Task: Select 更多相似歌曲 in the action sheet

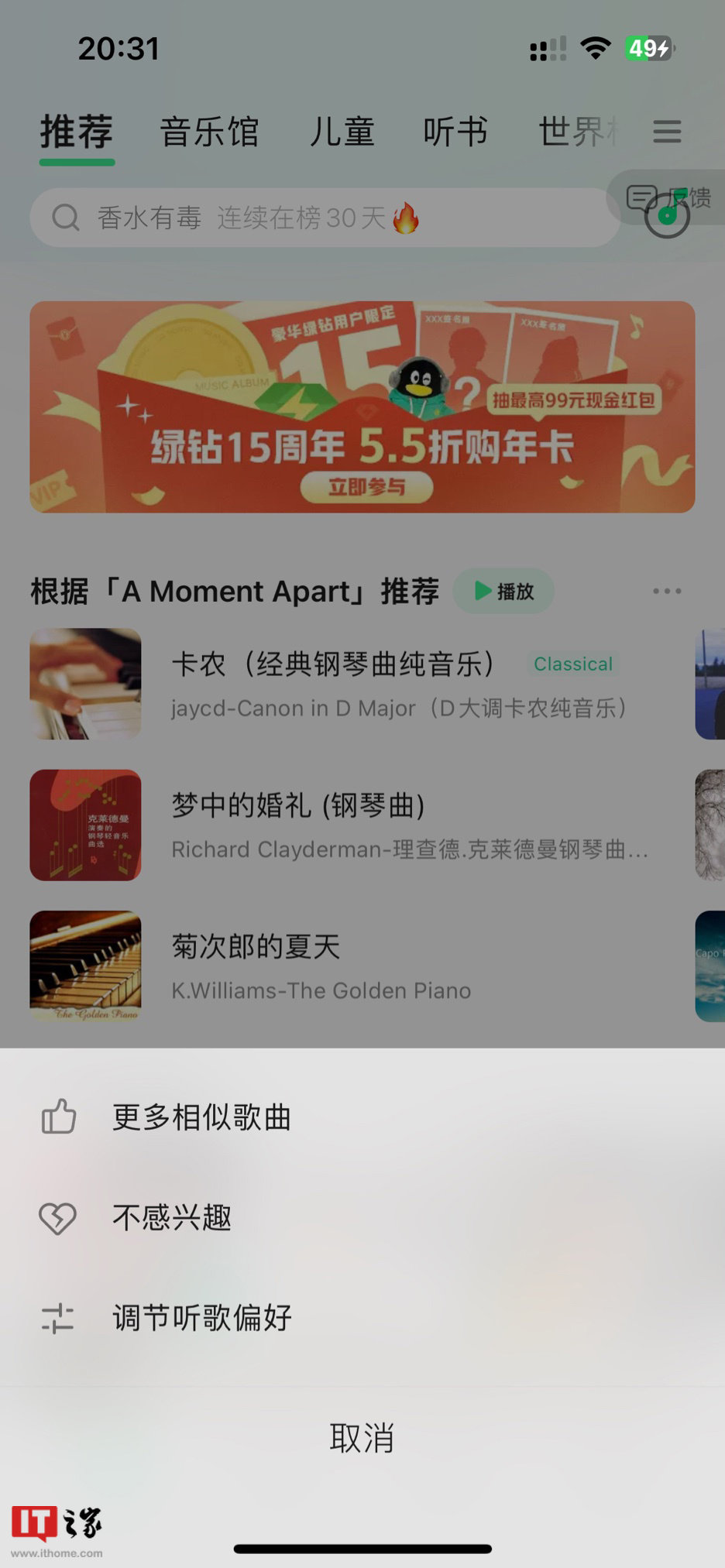Action: pos(201,1117)
